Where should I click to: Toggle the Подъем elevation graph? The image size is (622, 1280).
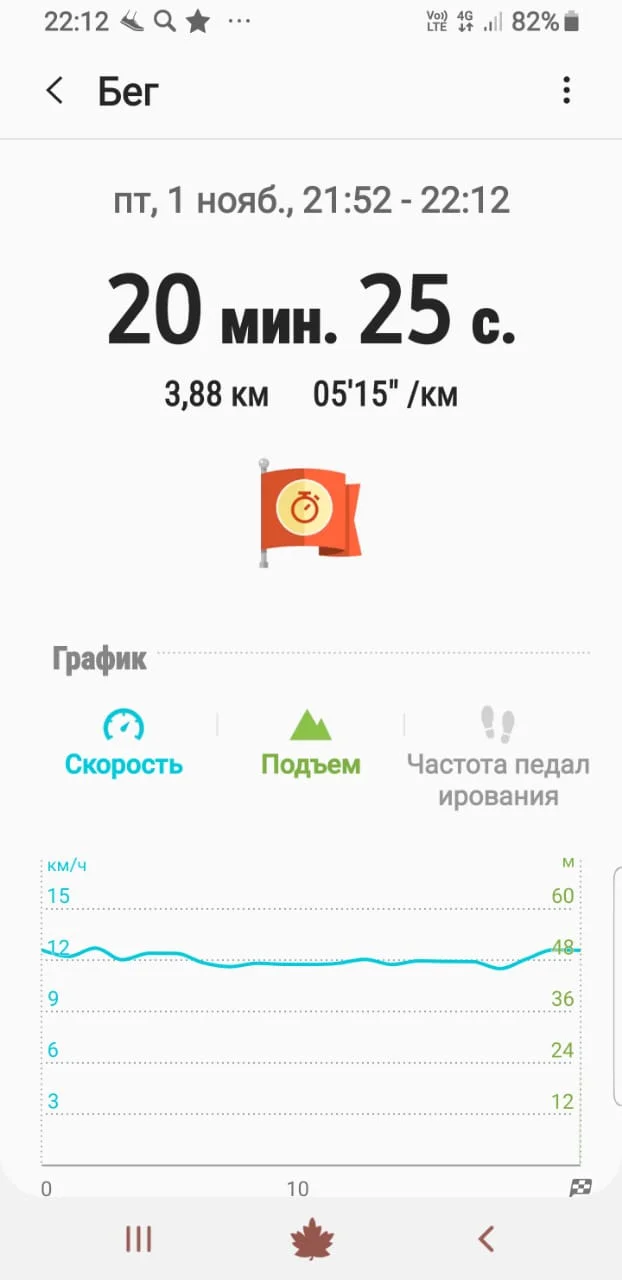pyautogui.click(x=311, y=742)
